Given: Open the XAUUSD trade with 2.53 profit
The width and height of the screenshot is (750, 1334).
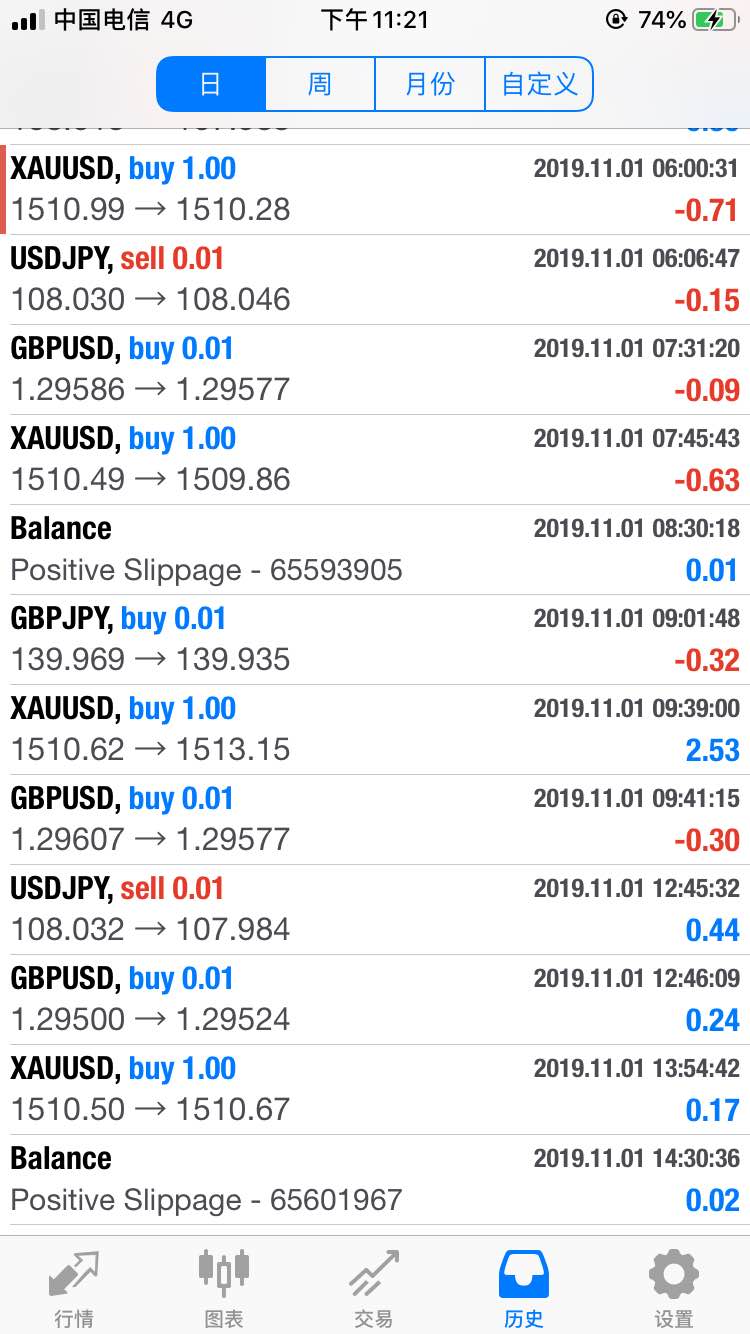Looking at the screenshot, I should click(375, 730).
